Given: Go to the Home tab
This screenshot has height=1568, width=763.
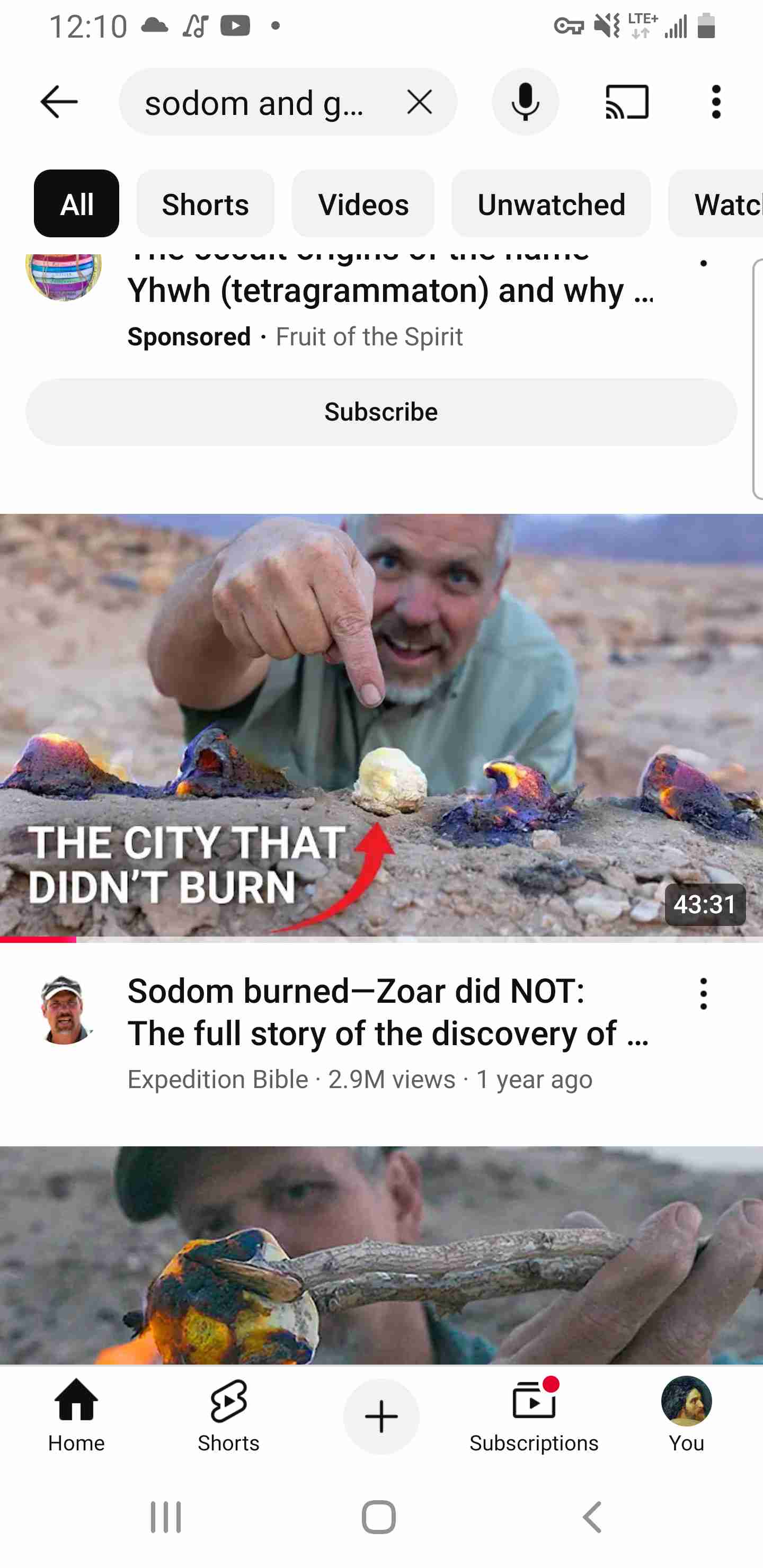Looking at the screenshot, I should click(x=76, y=1416).
